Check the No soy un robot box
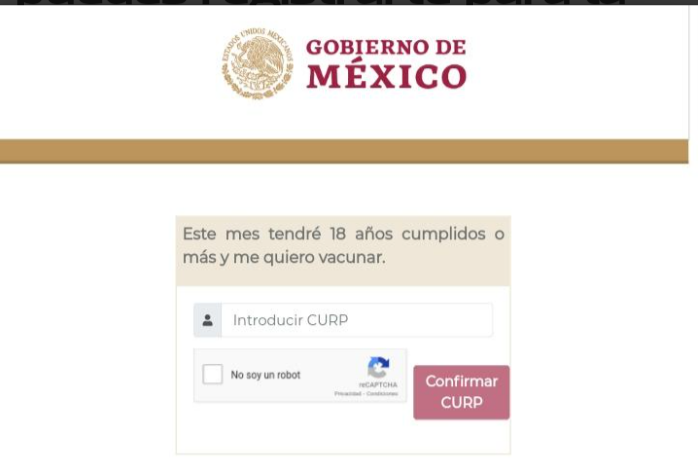This screenshot has width=698, height=468. coord(213,375)
